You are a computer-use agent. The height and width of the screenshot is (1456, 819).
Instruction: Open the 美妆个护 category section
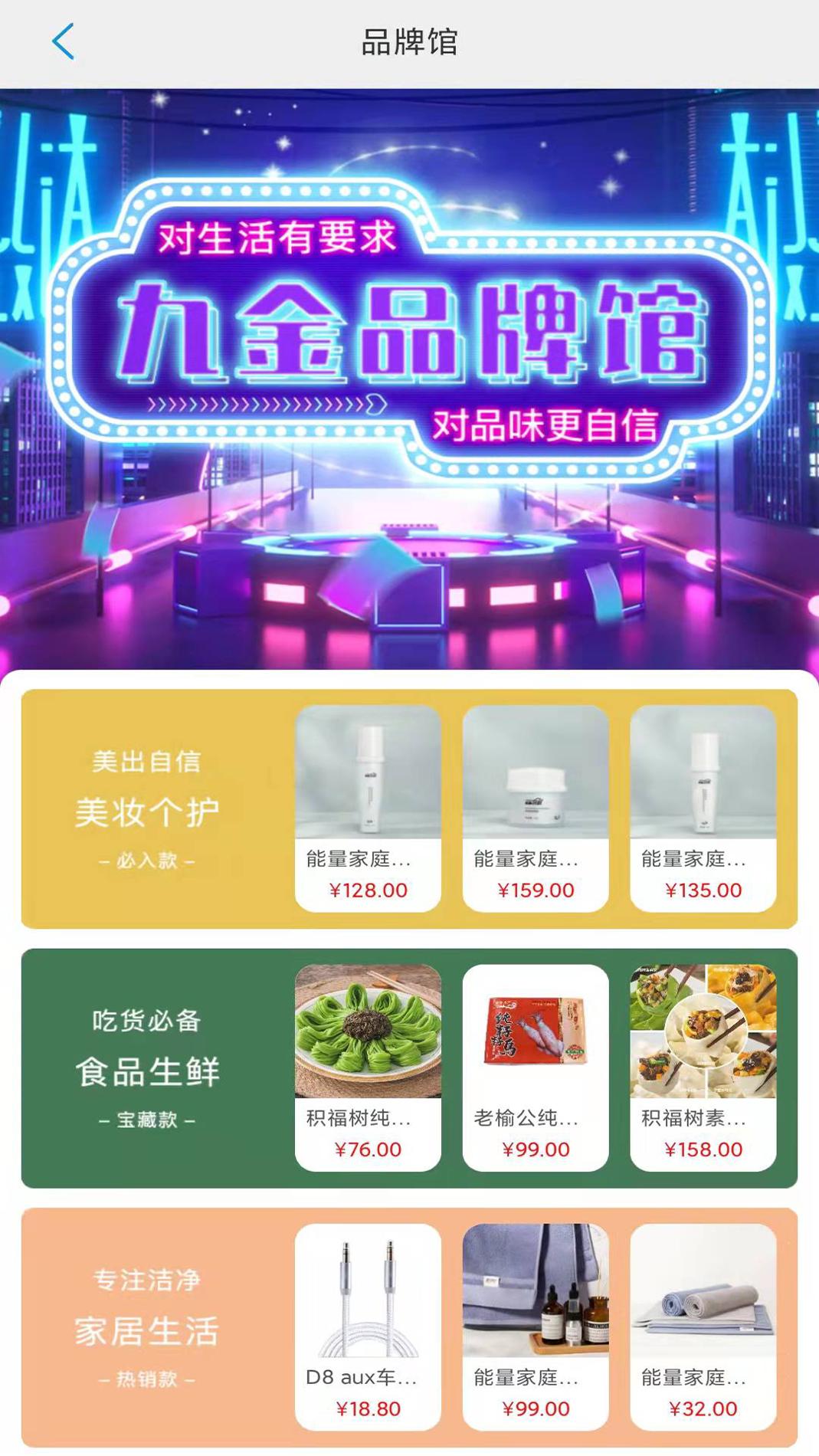click(147, 809)
